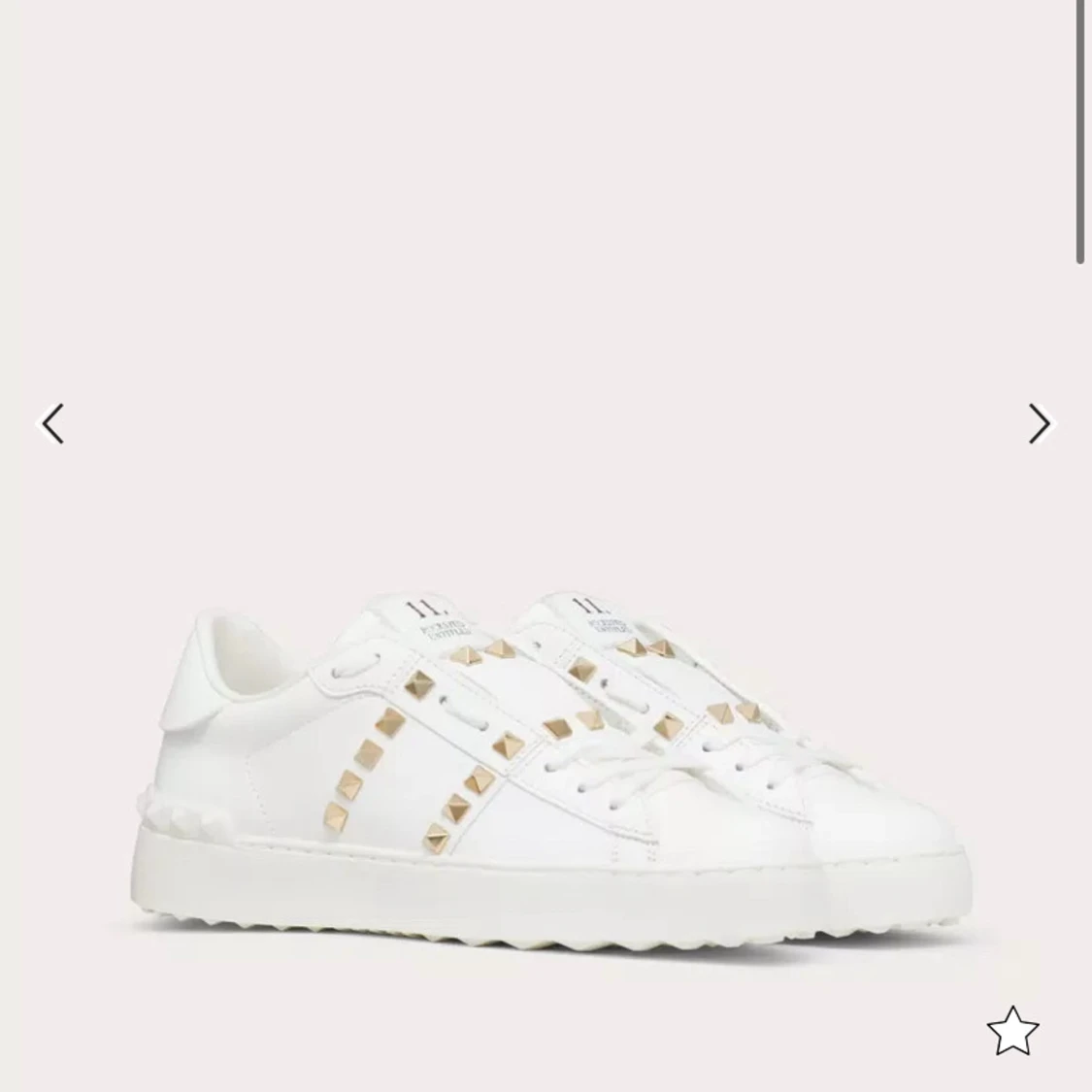The image size is (1092, 1092).
Task: Go to the previous product image
Action: [x=51, y=423]
